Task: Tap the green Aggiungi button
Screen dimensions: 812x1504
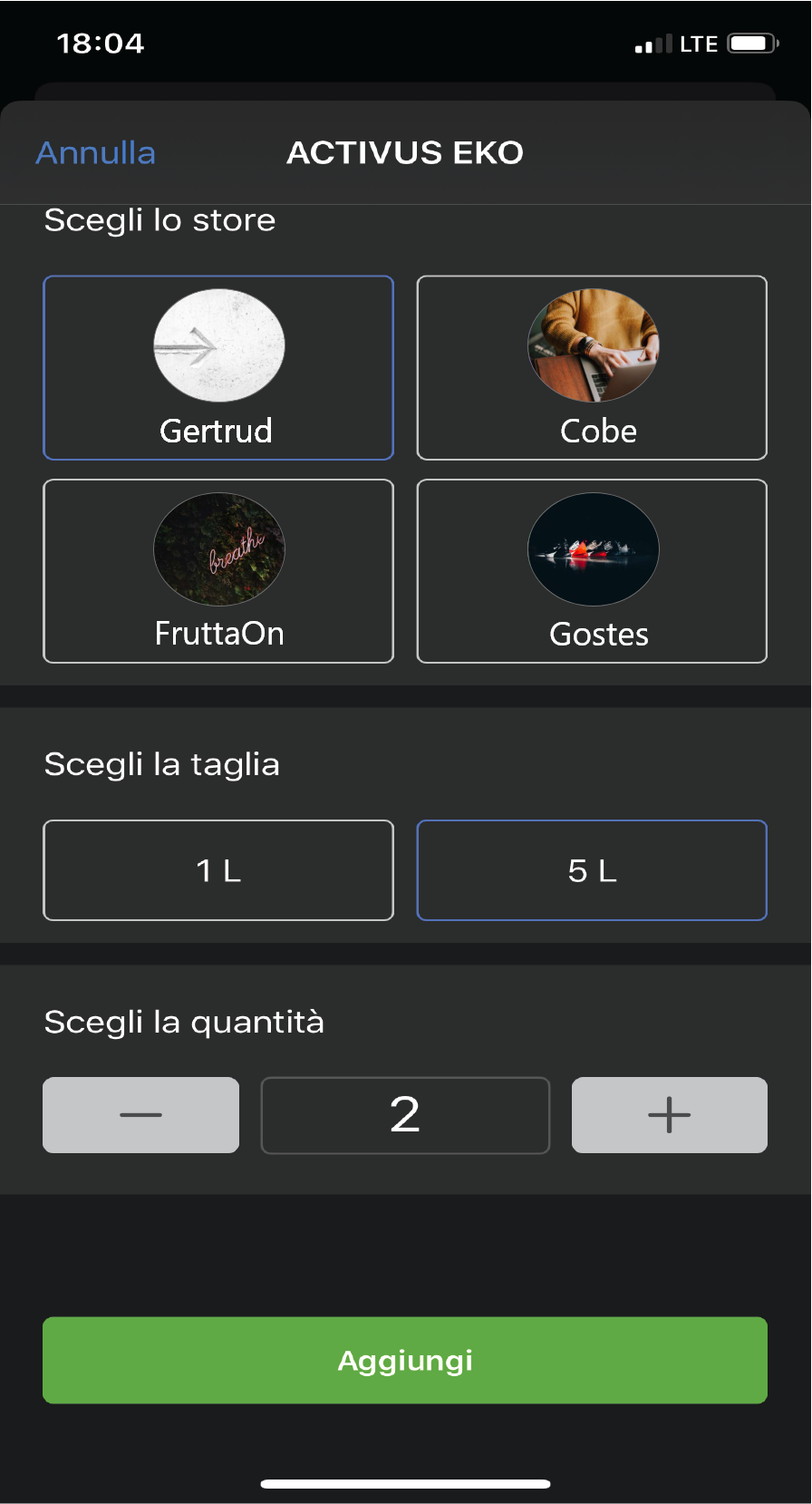Action: [x=405, y=1360]
